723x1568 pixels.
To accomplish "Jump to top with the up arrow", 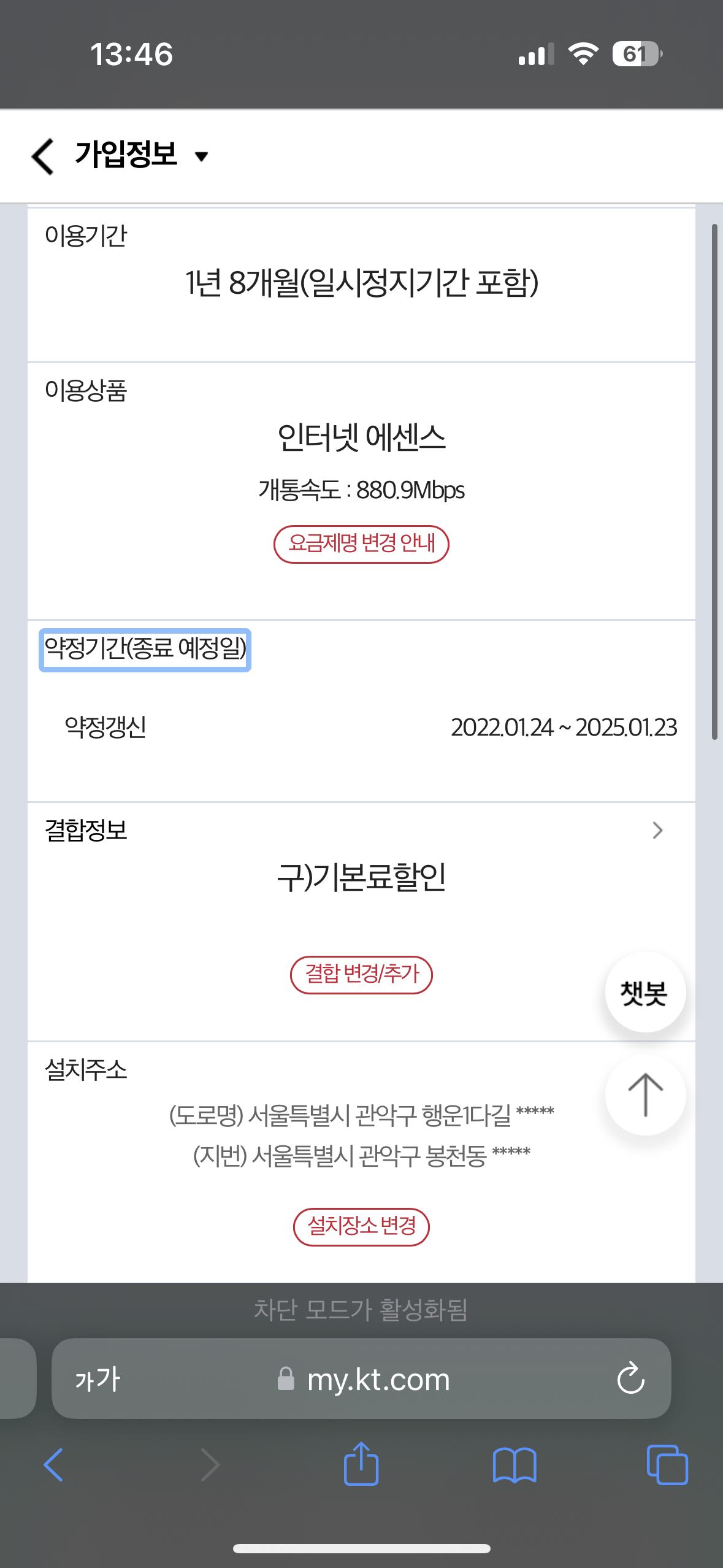I will pyautogui.click(x=645, y=1095).
